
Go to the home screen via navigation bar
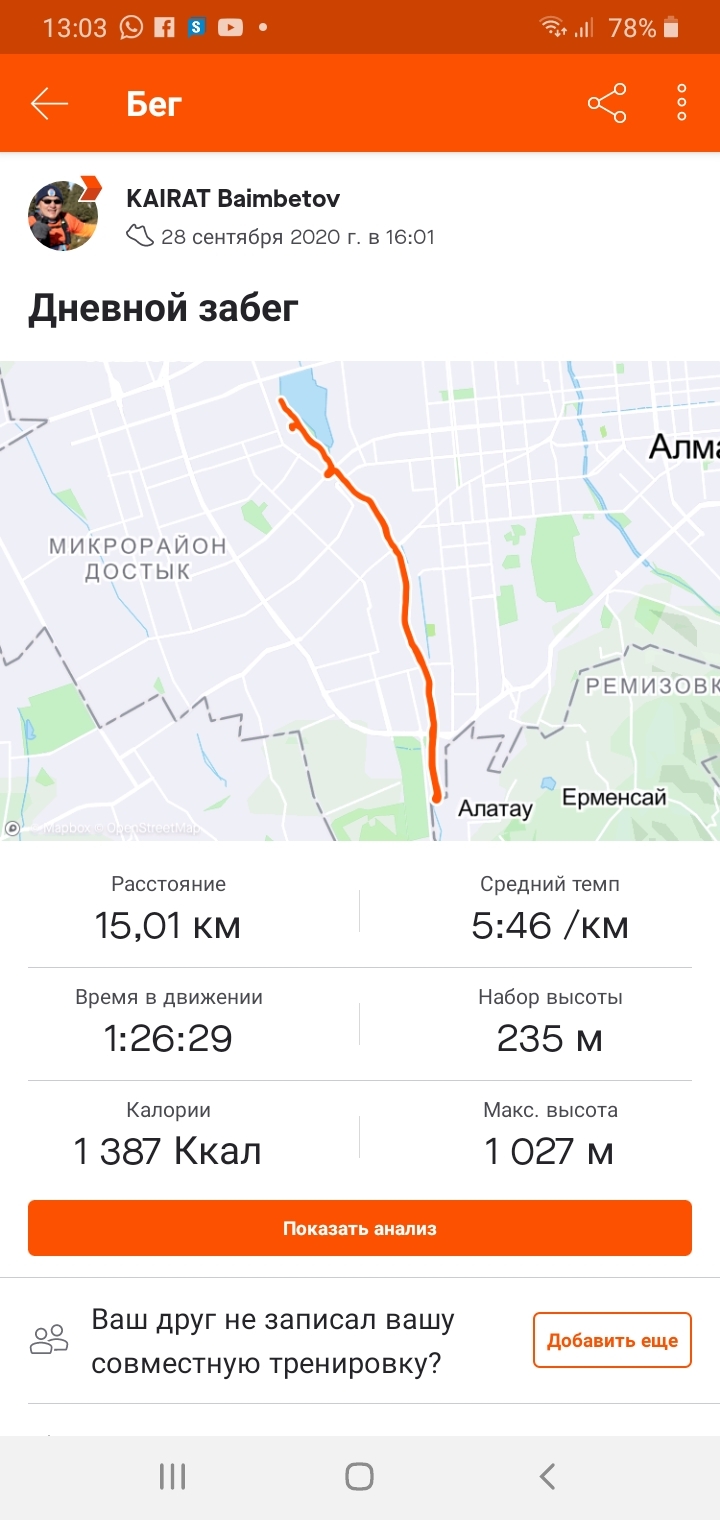tap(359, 1476)
